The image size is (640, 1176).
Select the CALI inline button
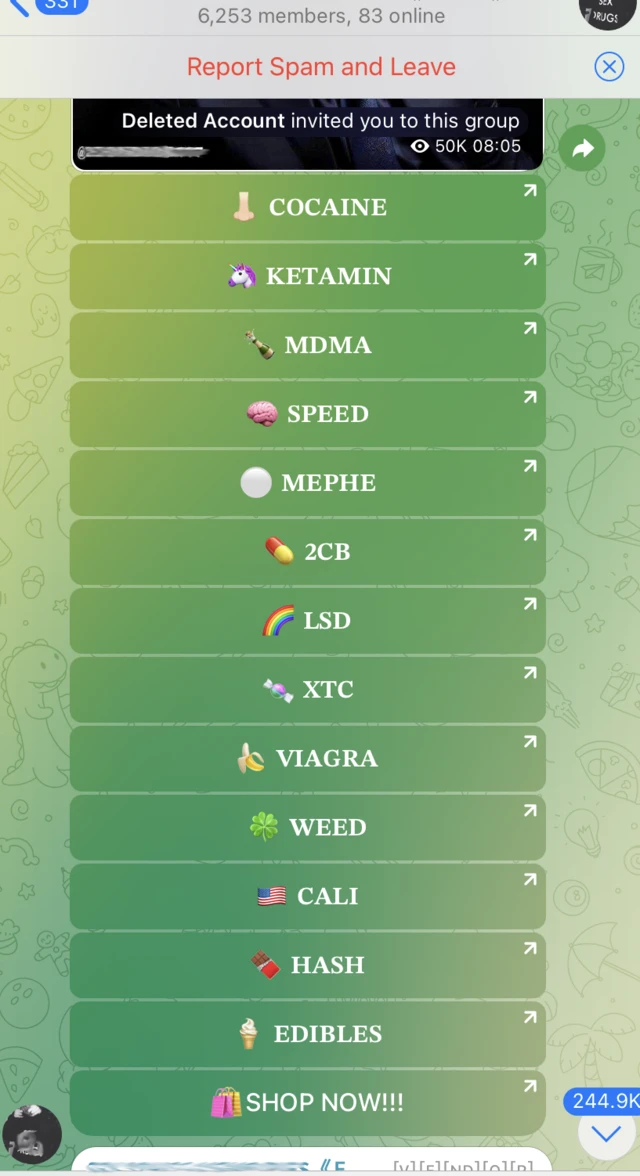[x=308, y=897]
